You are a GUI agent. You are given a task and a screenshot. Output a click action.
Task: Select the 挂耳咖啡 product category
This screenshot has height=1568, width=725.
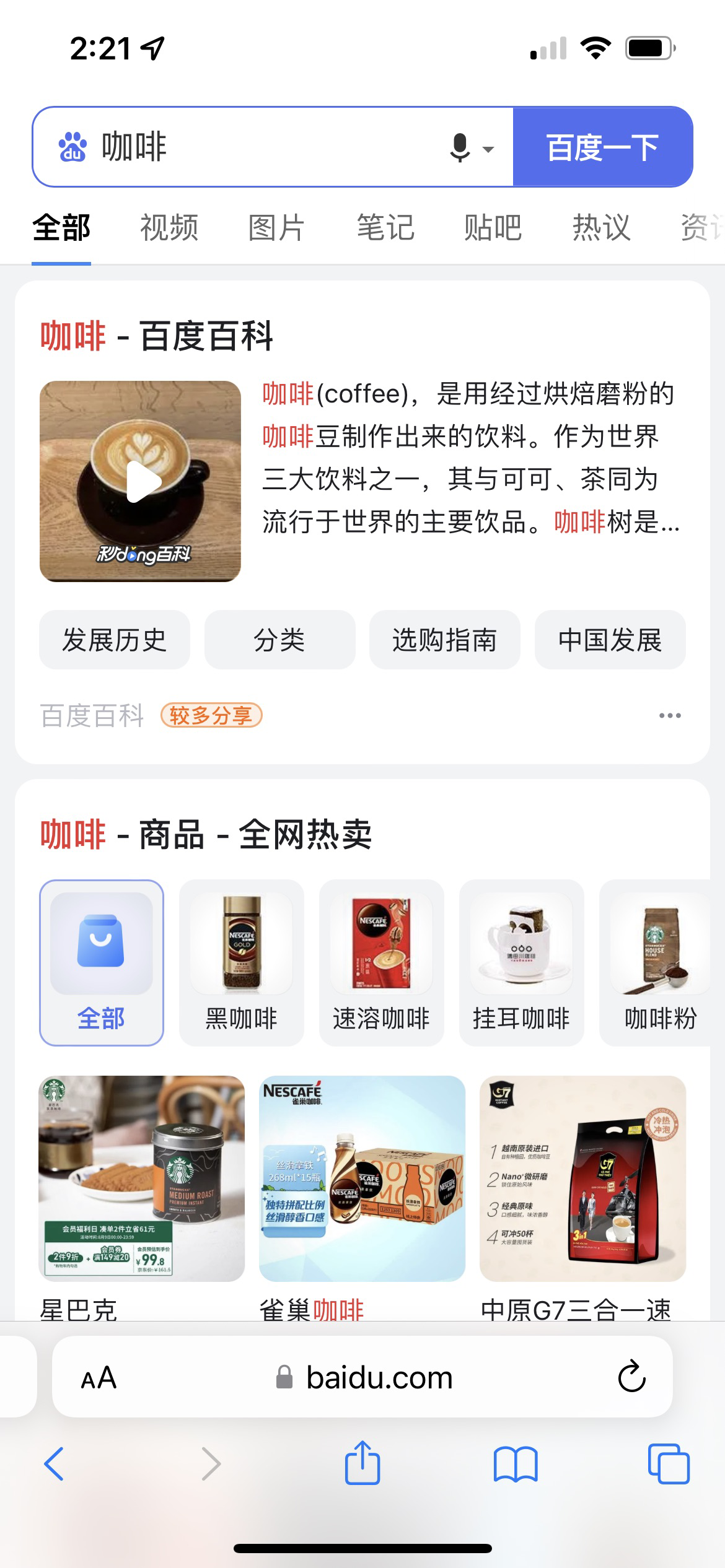point(522,963)
